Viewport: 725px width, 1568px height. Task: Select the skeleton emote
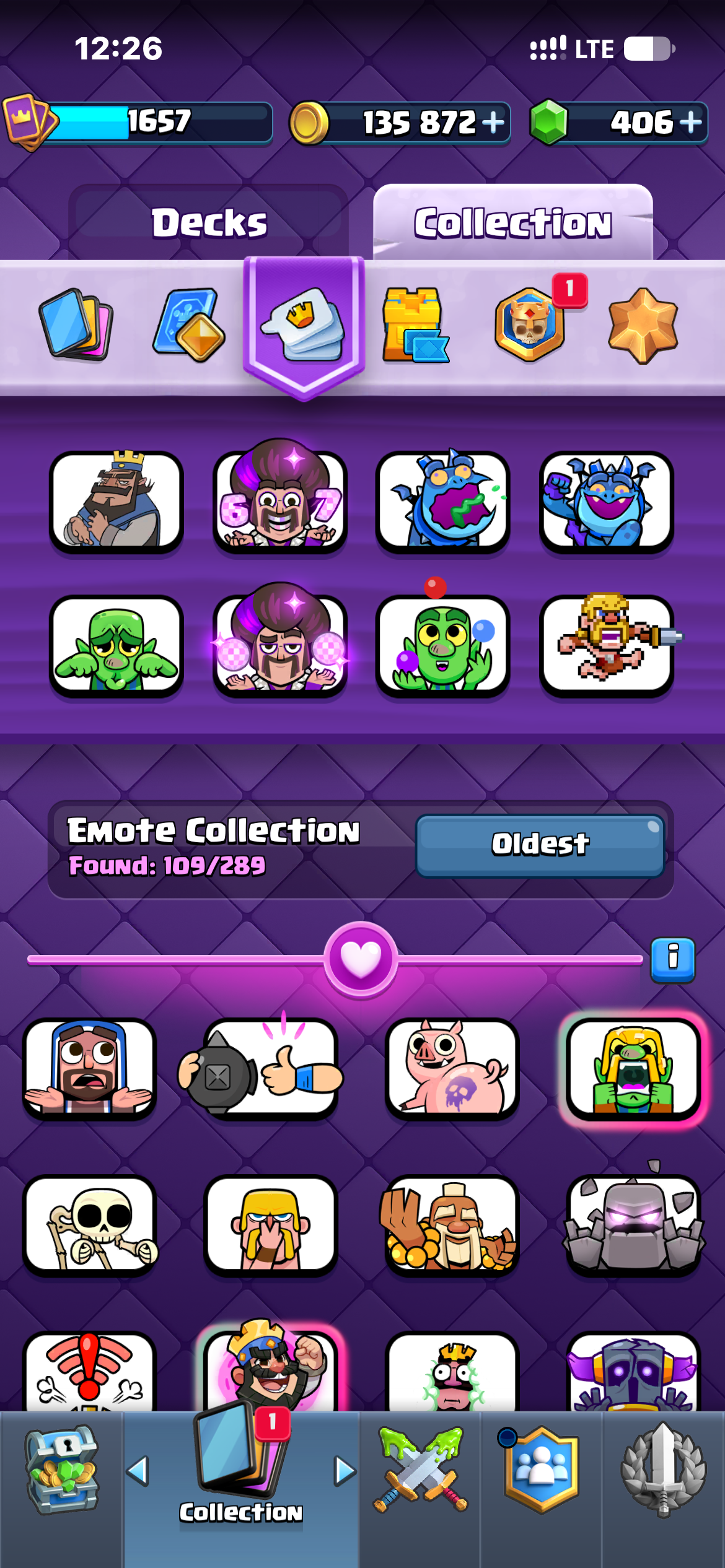[x=90, y=1225]
